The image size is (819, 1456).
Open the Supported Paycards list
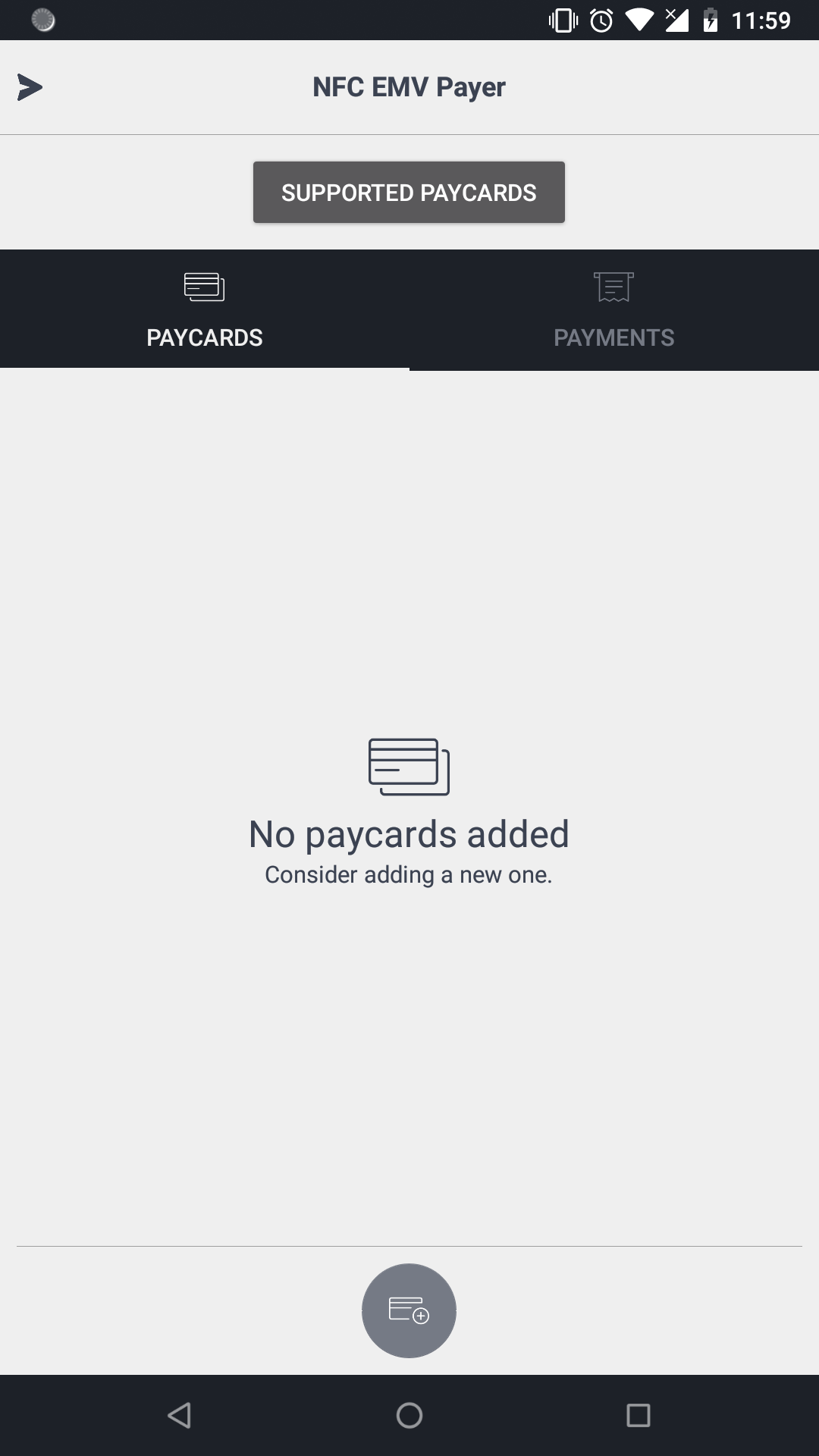(409, 193)
